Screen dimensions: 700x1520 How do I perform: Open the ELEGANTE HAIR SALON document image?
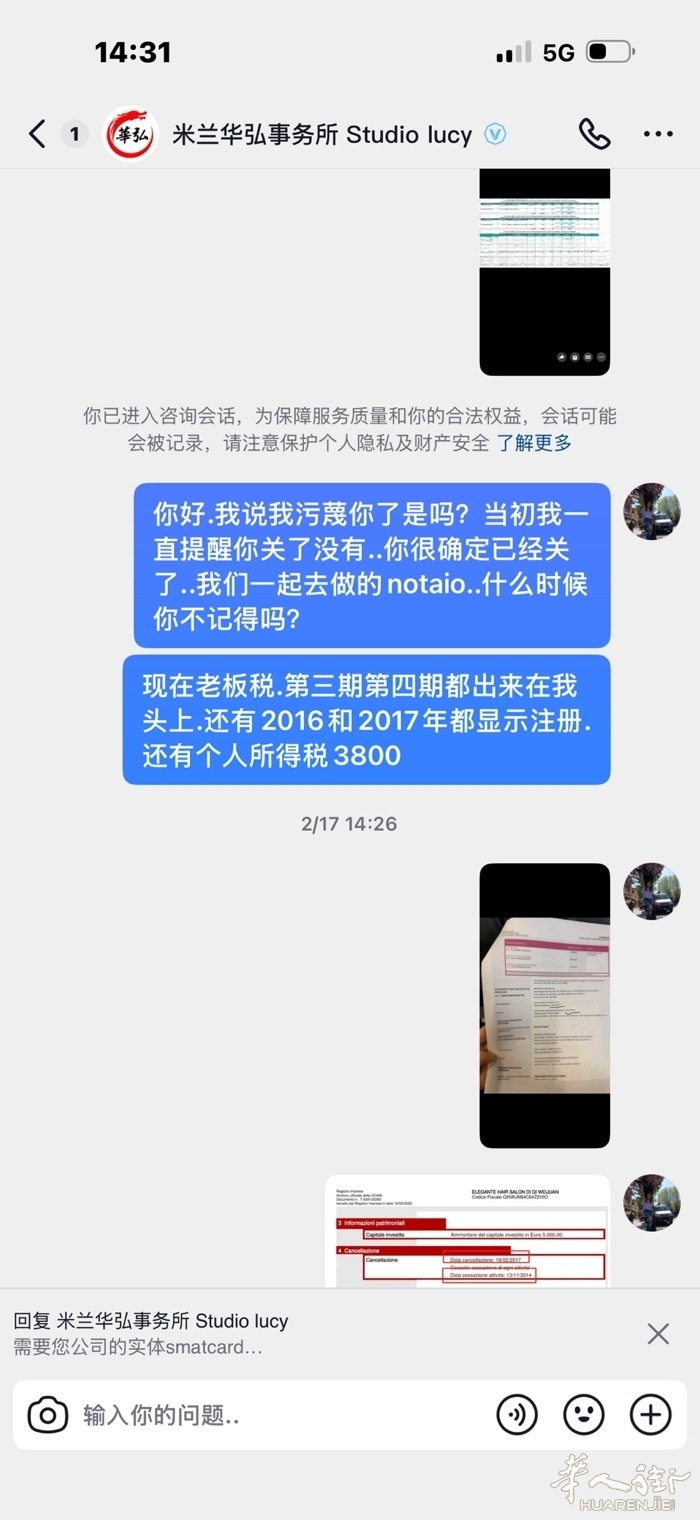point(468,1231)
